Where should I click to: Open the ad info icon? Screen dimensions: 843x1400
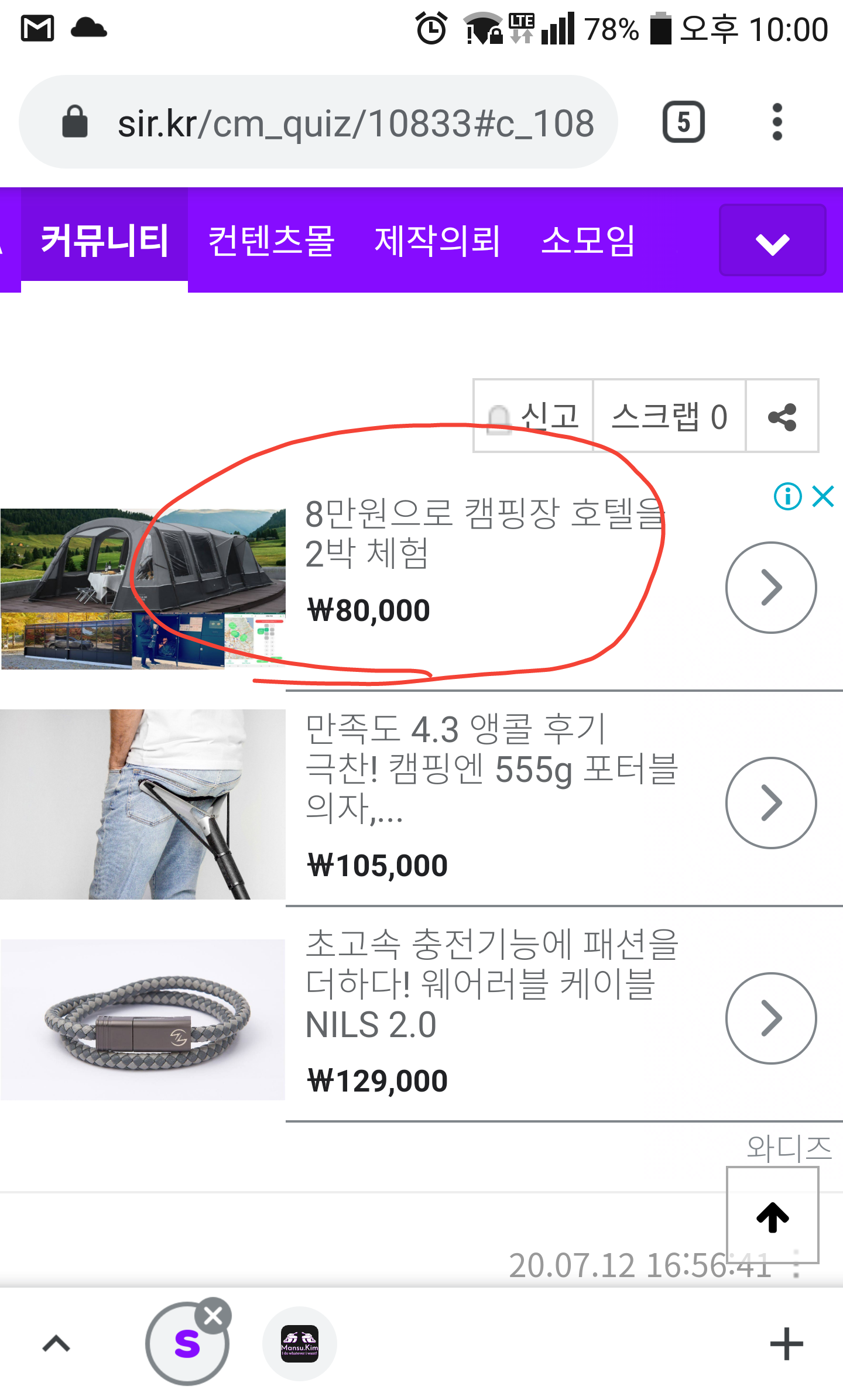[787, 497]
